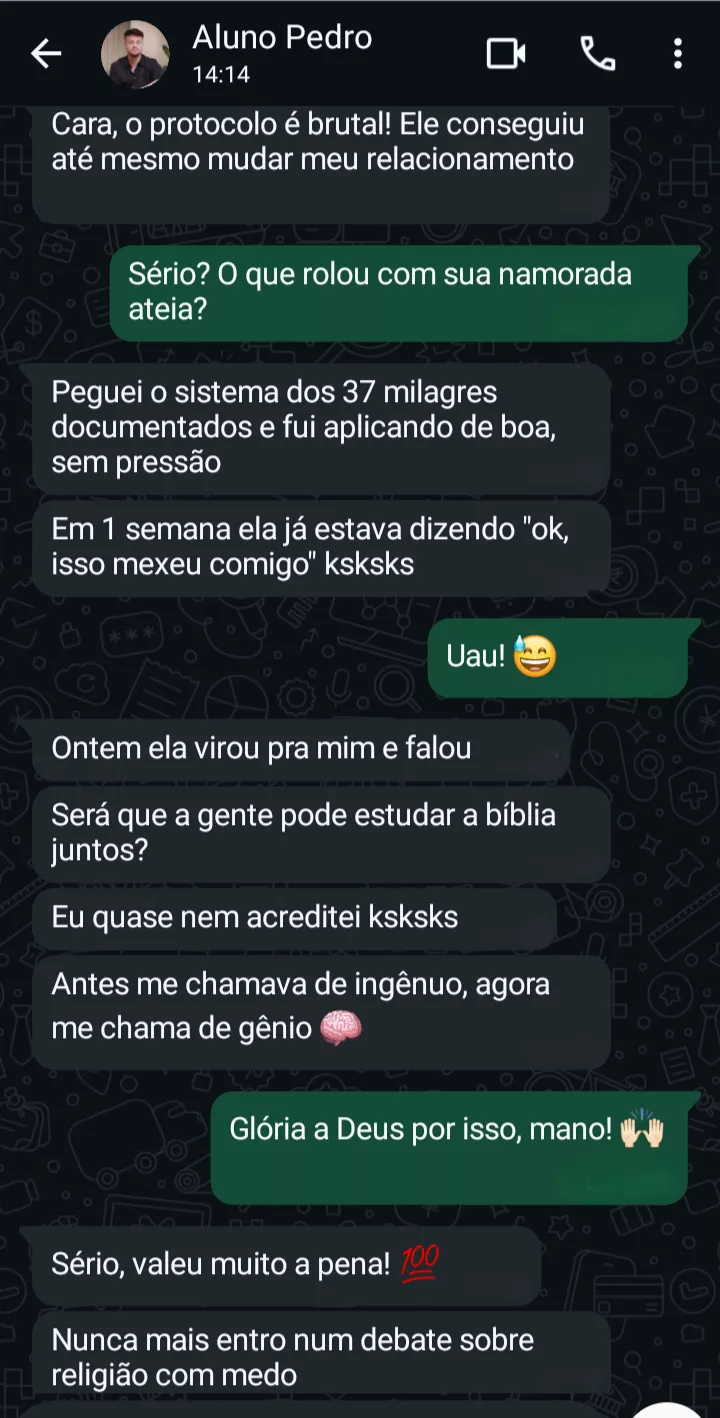Open Aluno Pedro's profile picture
The image size is (720, 1418).
coord(135,54)
